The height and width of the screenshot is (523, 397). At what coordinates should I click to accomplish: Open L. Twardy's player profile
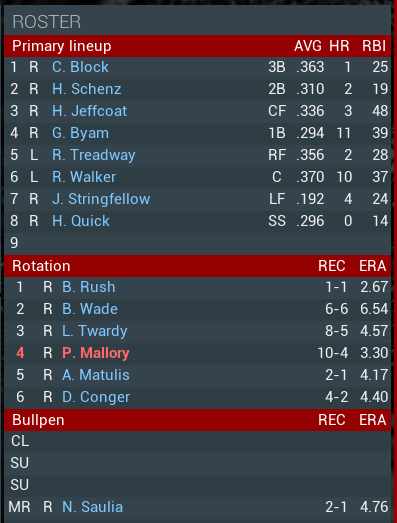click(95, 331)
